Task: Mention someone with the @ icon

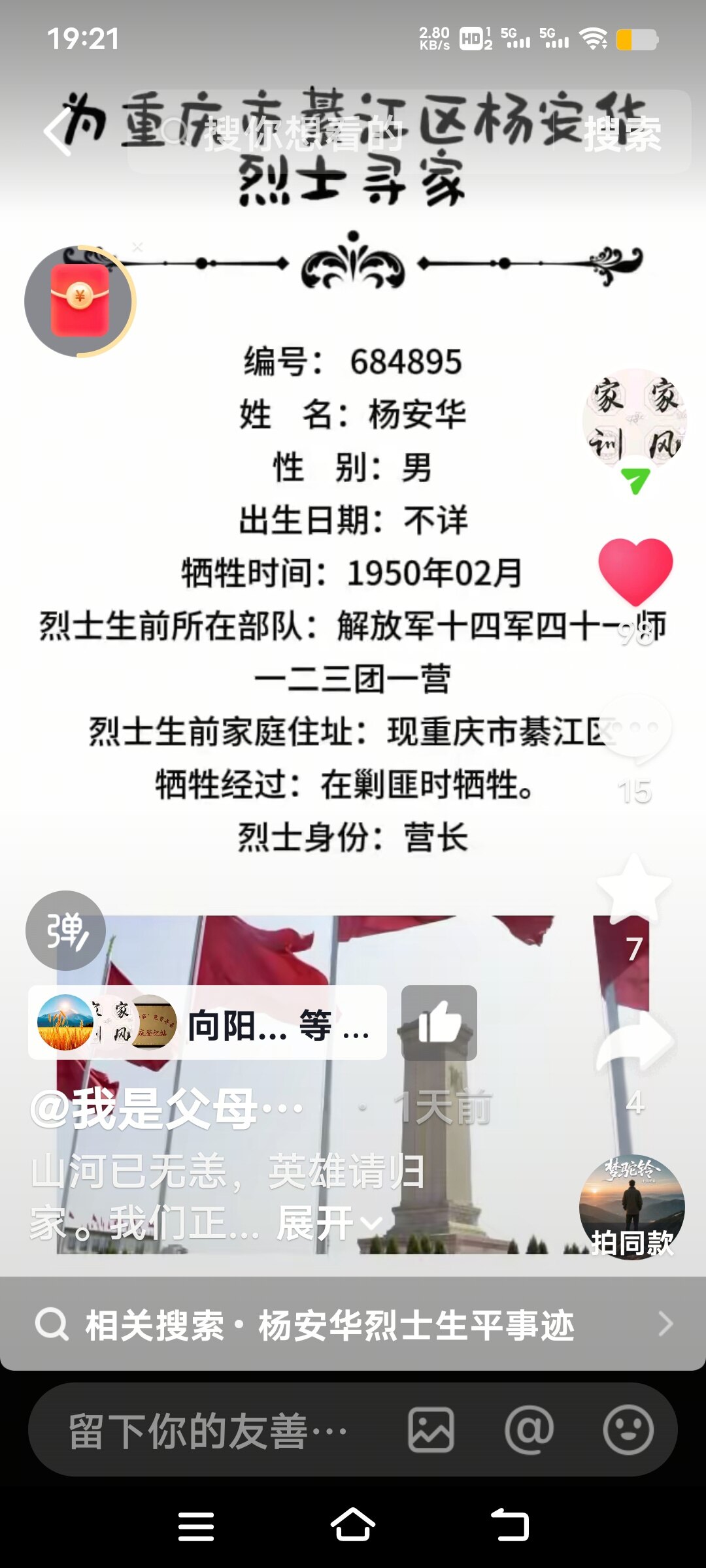Action: [x=529, y=1431]
